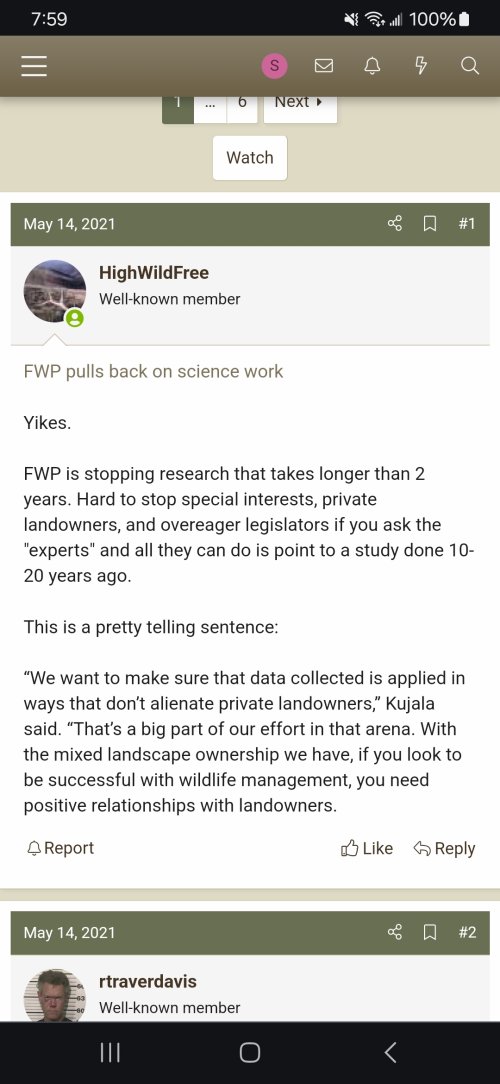Bookmark post #1
The image size is (500, 1084).
click(x=429, y=224)
